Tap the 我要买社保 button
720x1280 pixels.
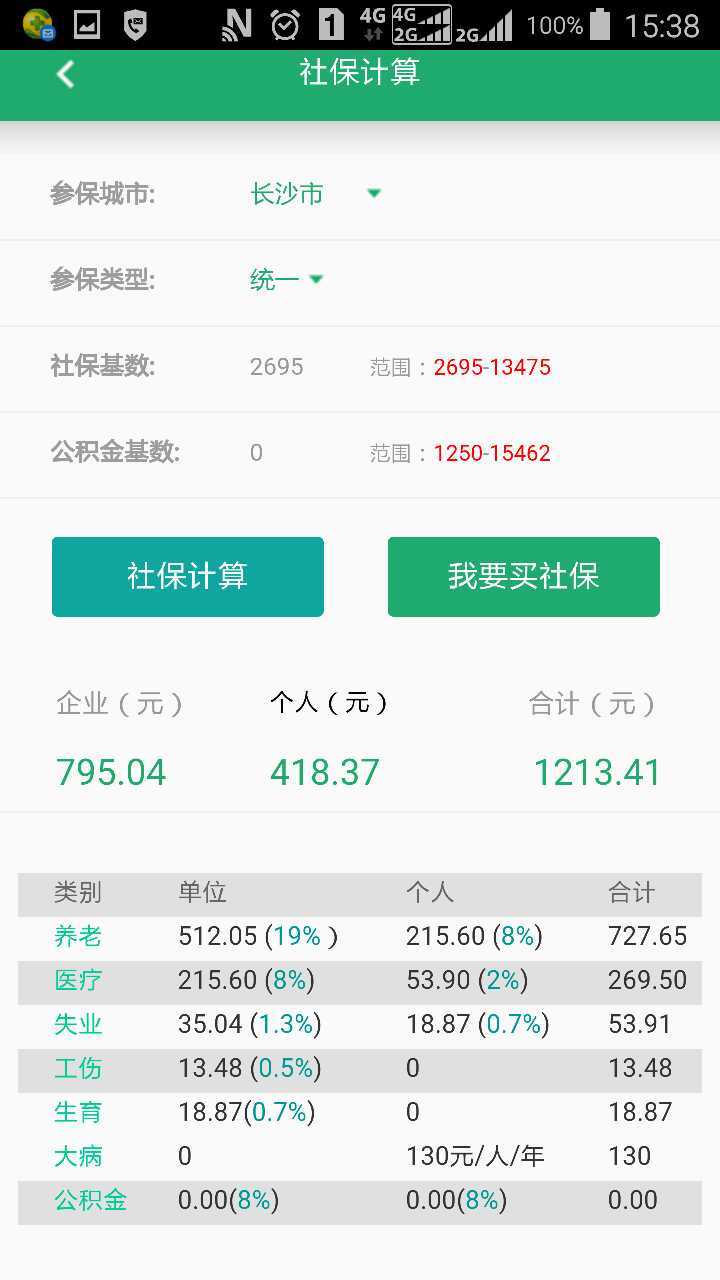524,577
